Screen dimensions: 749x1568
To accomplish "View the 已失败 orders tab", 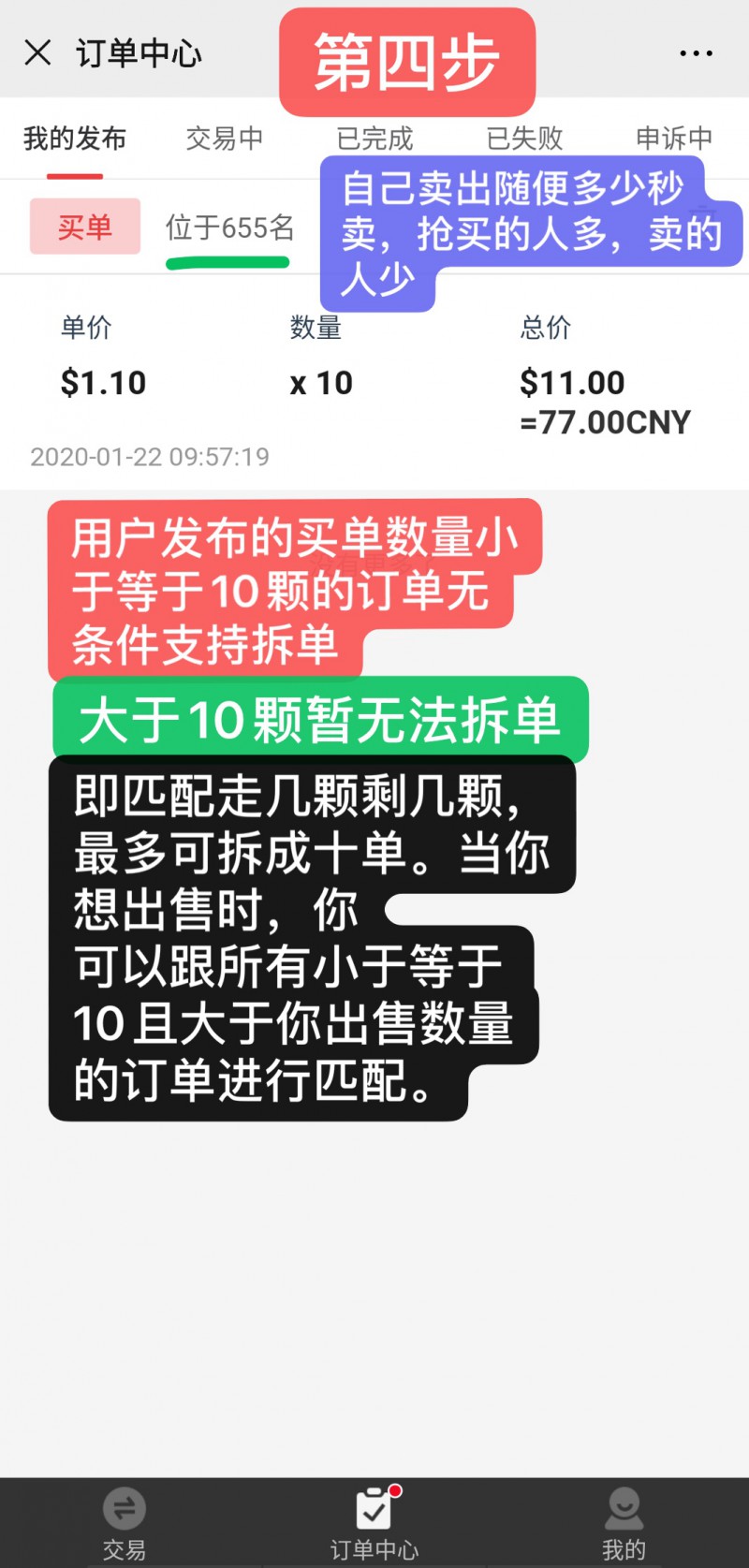I will coord(524,139).
